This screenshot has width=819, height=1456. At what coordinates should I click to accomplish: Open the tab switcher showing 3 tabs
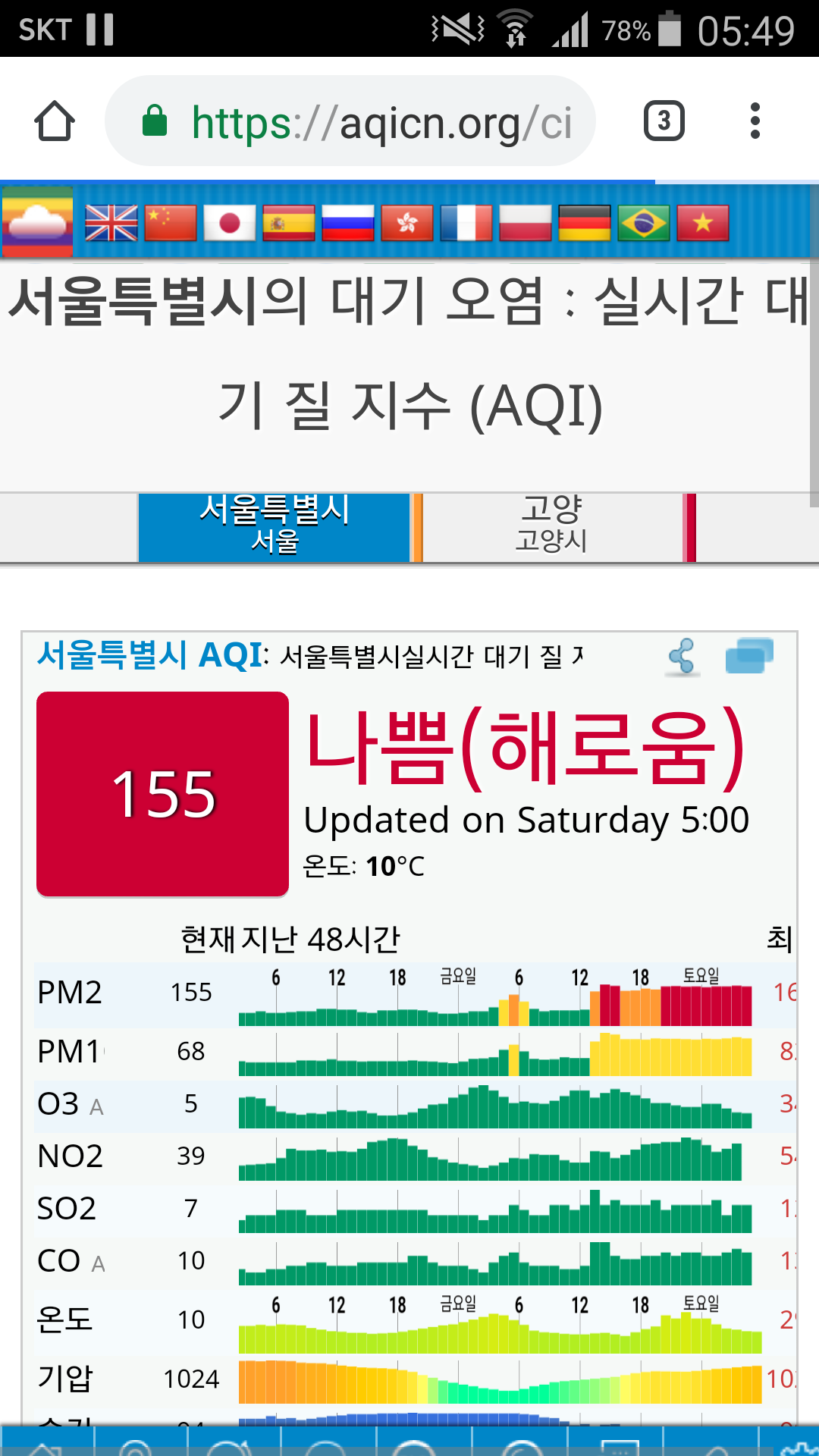[664, 121]
